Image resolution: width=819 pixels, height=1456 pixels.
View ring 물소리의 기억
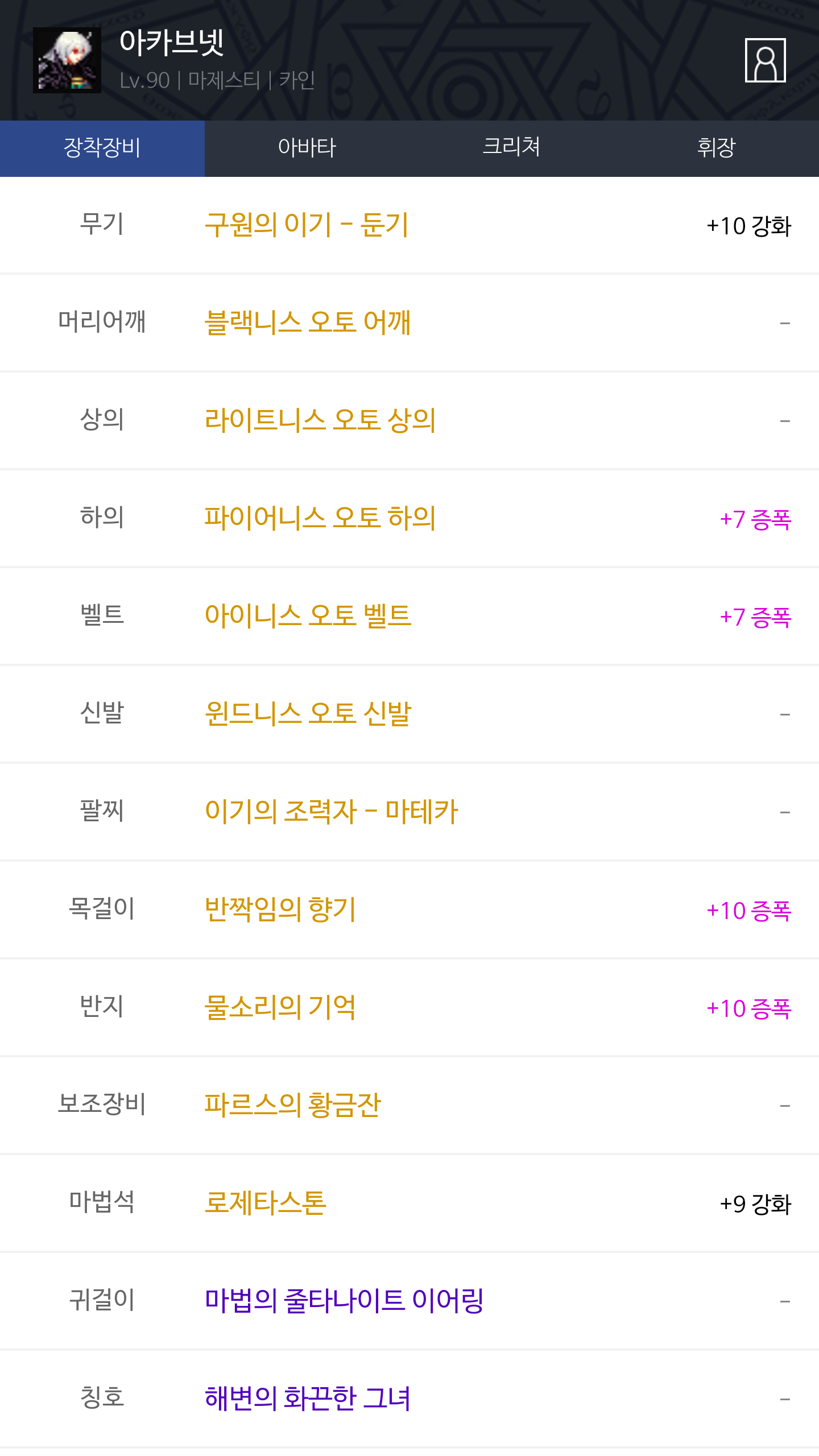(280, 1007)
